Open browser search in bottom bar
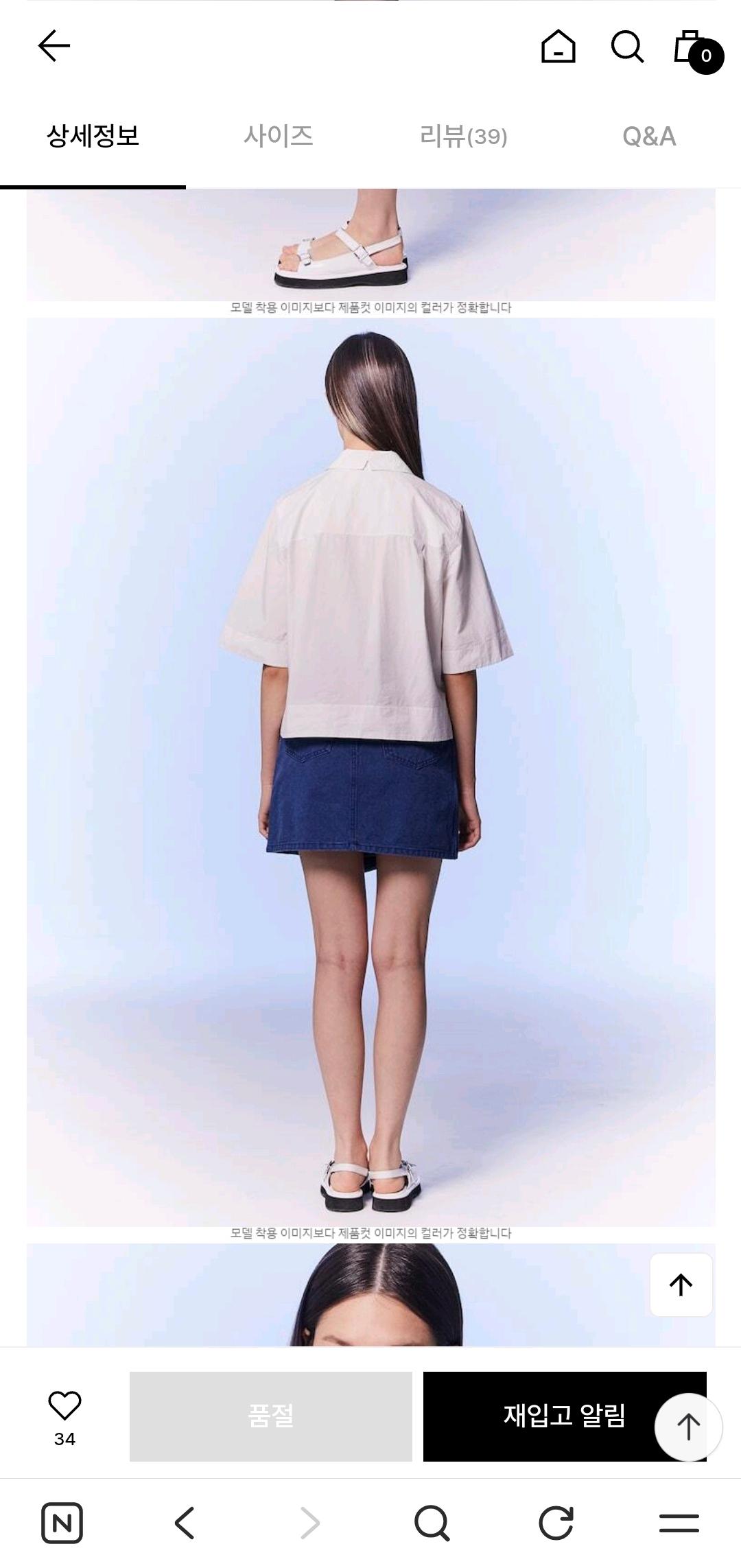 tap(432, 1523)
